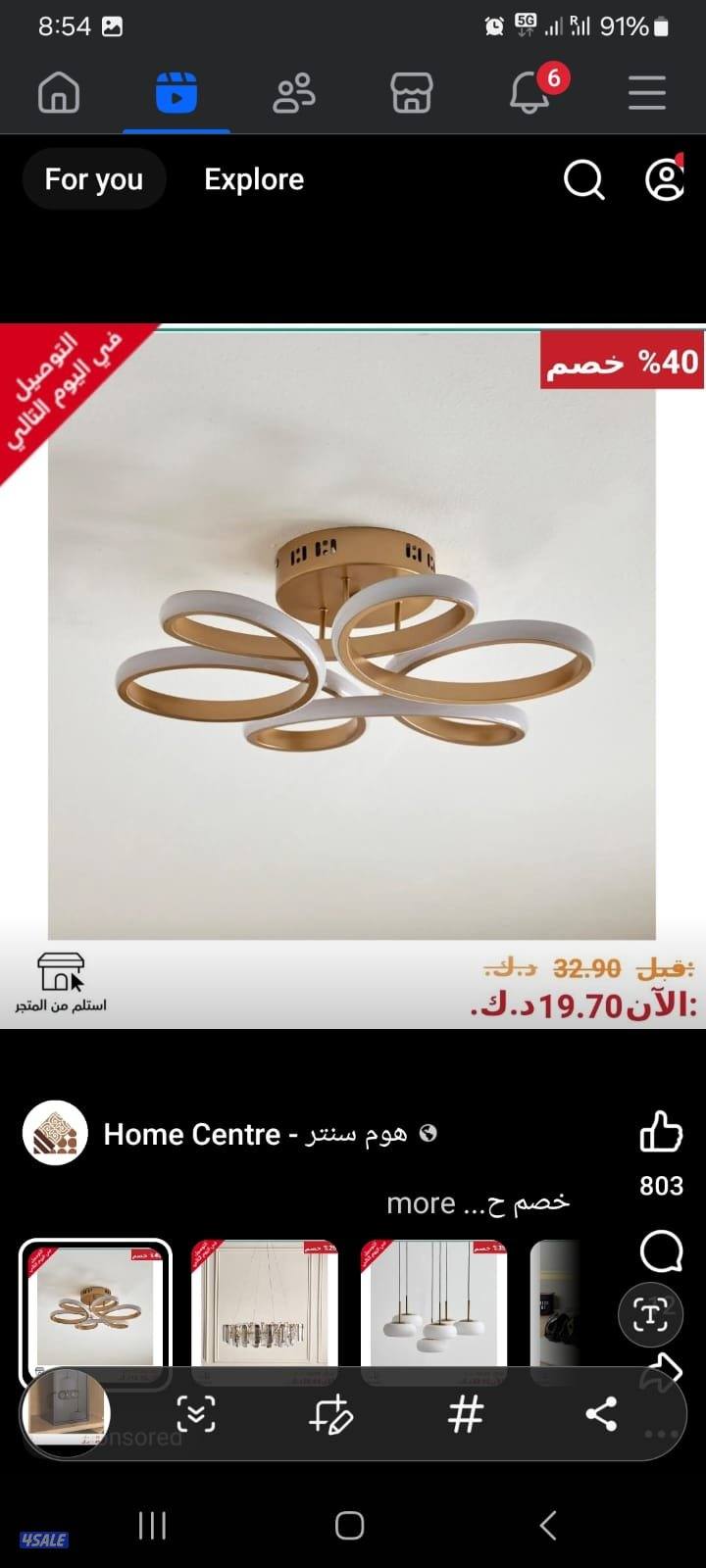706x1568 pixels.
Task: Like the reel with the thumbs up
Action: coord(661,1129)
